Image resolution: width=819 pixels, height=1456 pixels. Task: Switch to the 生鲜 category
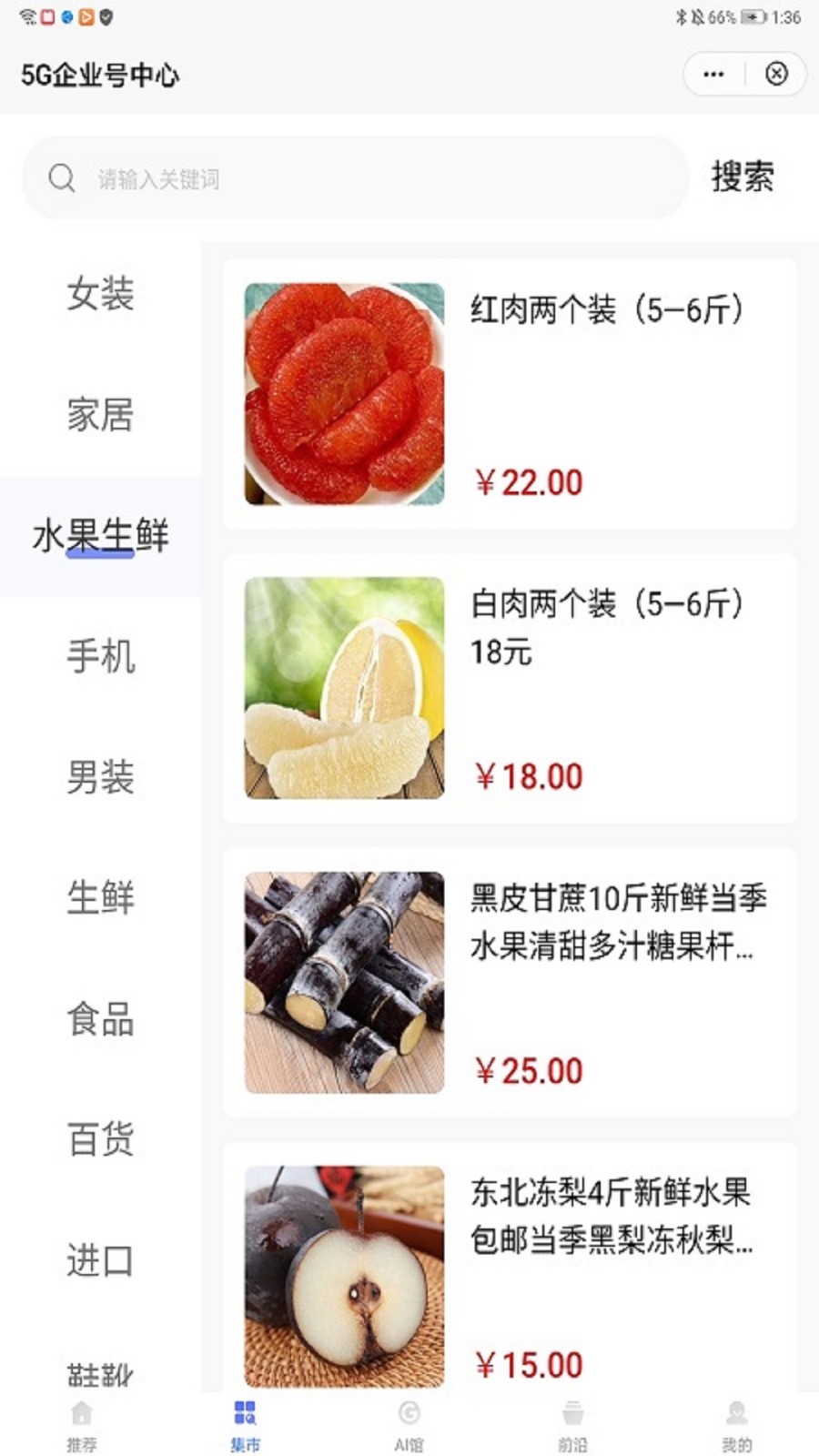click(x=100, y=898)
